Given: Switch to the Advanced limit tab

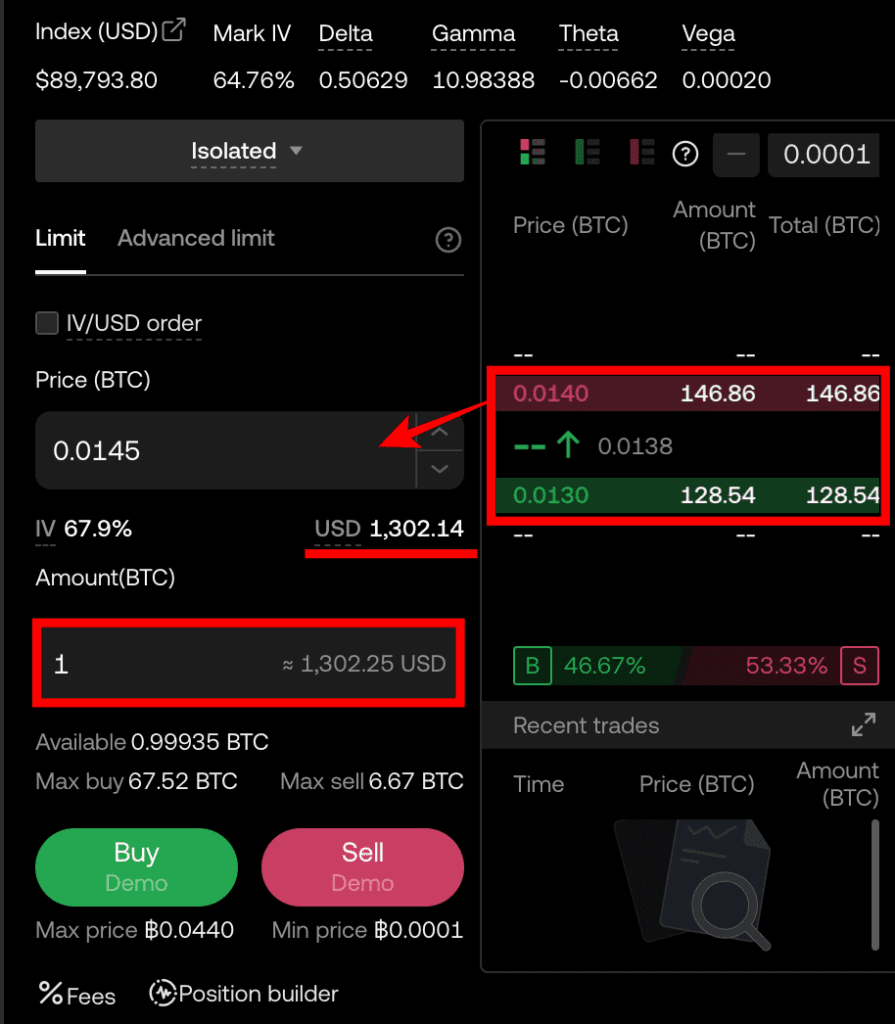Looking at the screenshot, I should tap(196, 238).
